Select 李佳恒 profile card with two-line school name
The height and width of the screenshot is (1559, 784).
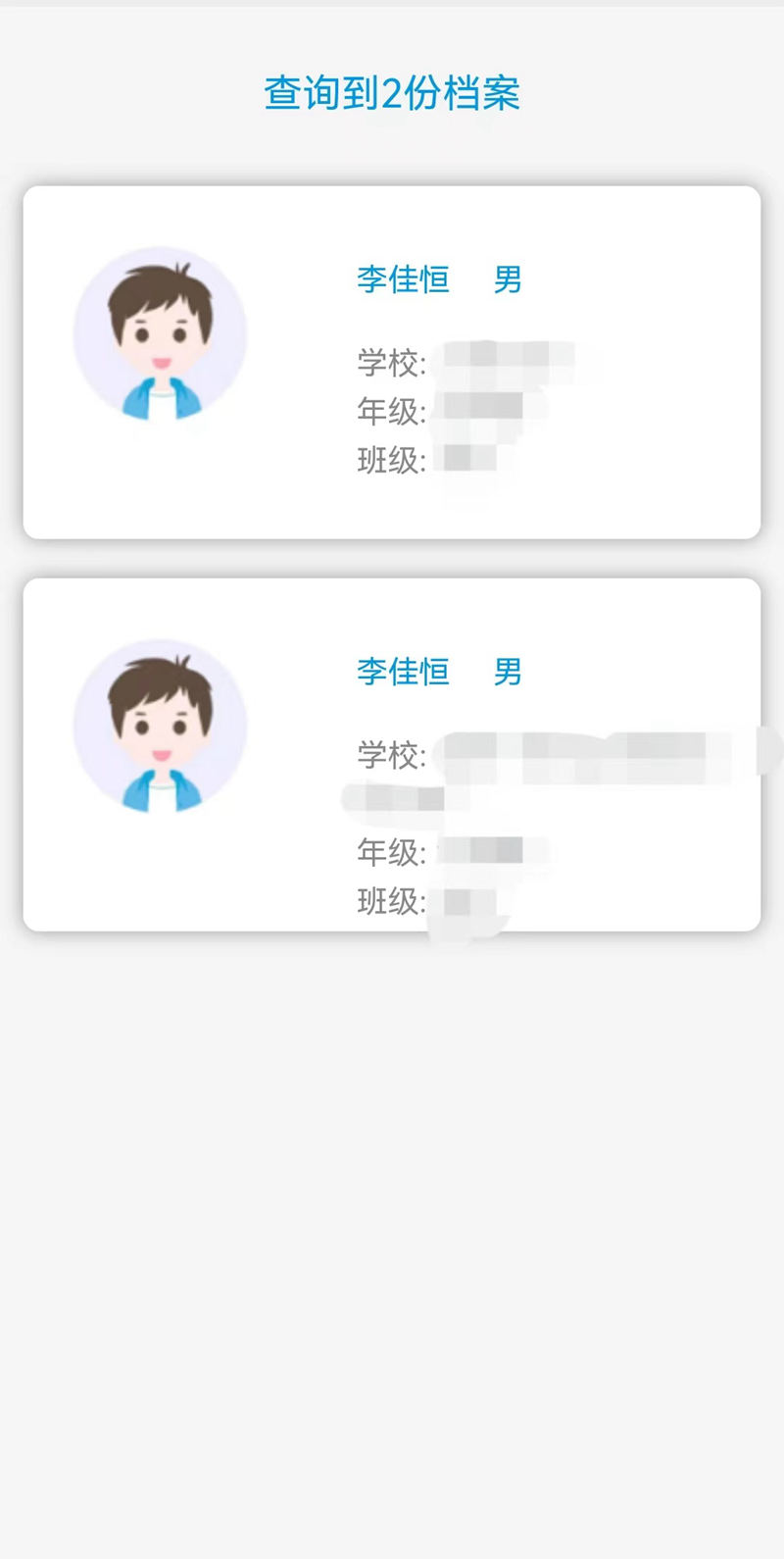392,754
